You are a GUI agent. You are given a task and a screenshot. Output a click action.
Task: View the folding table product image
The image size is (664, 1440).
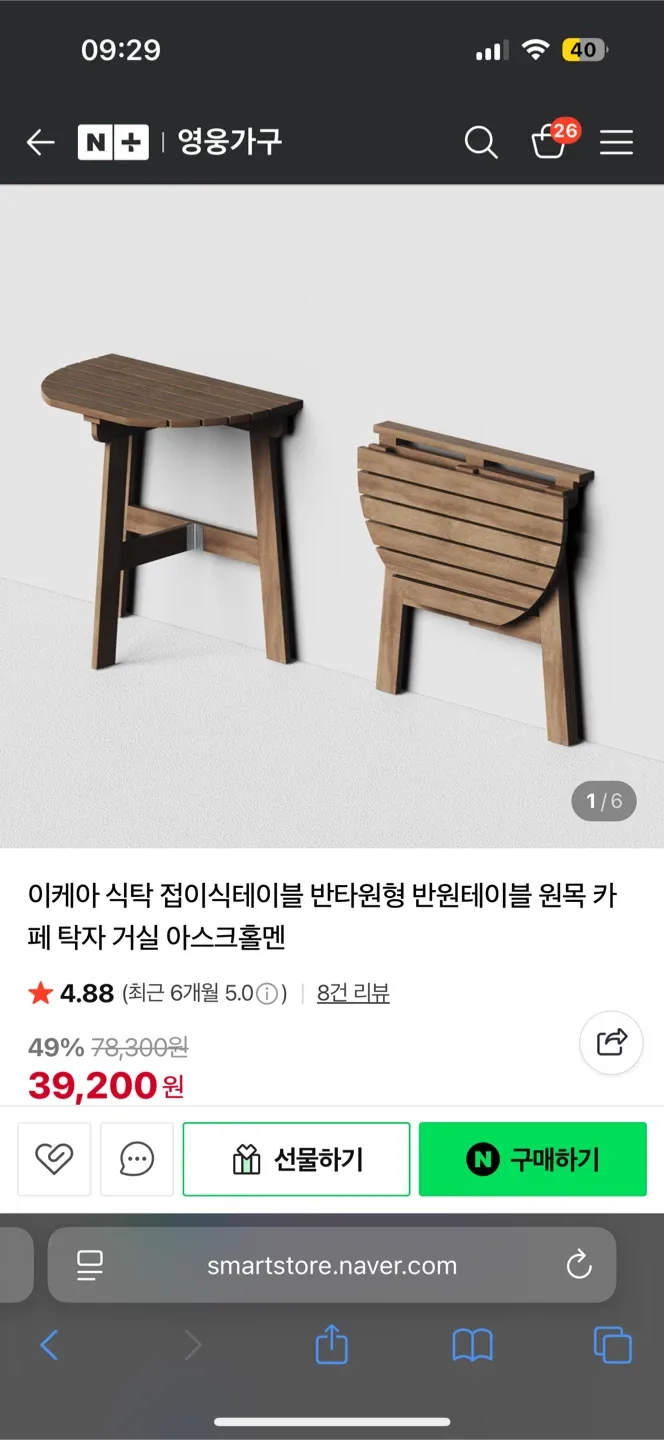pyautogui.click(x=332, y=516)
